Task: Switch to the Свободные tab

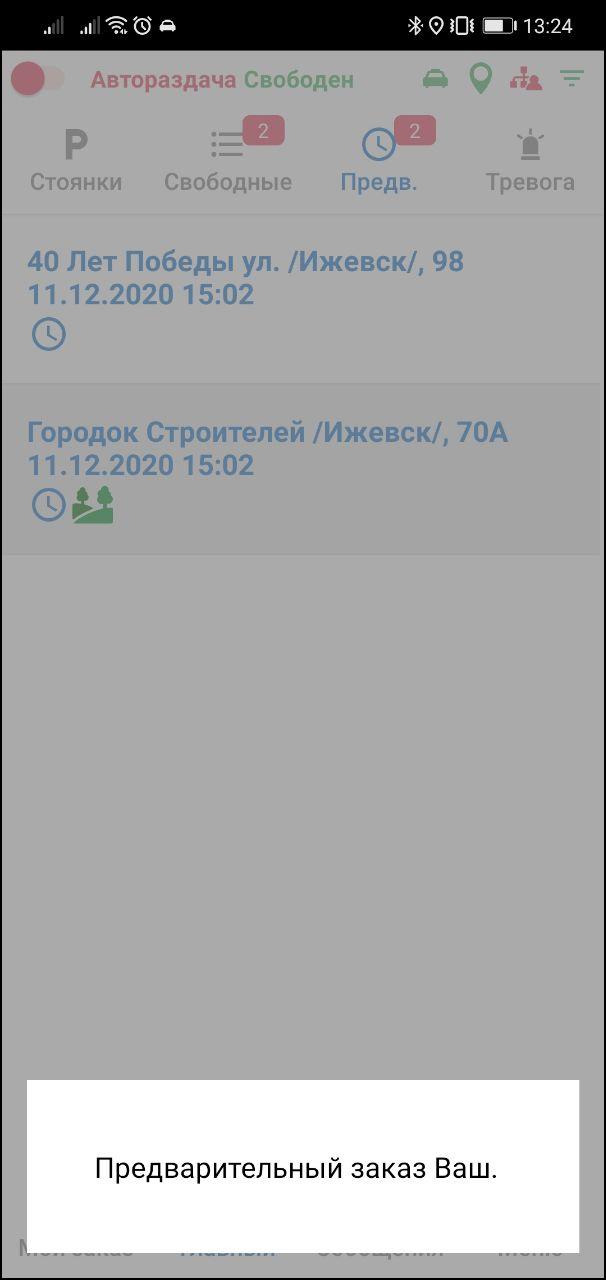Action: (x=228, y=160)
